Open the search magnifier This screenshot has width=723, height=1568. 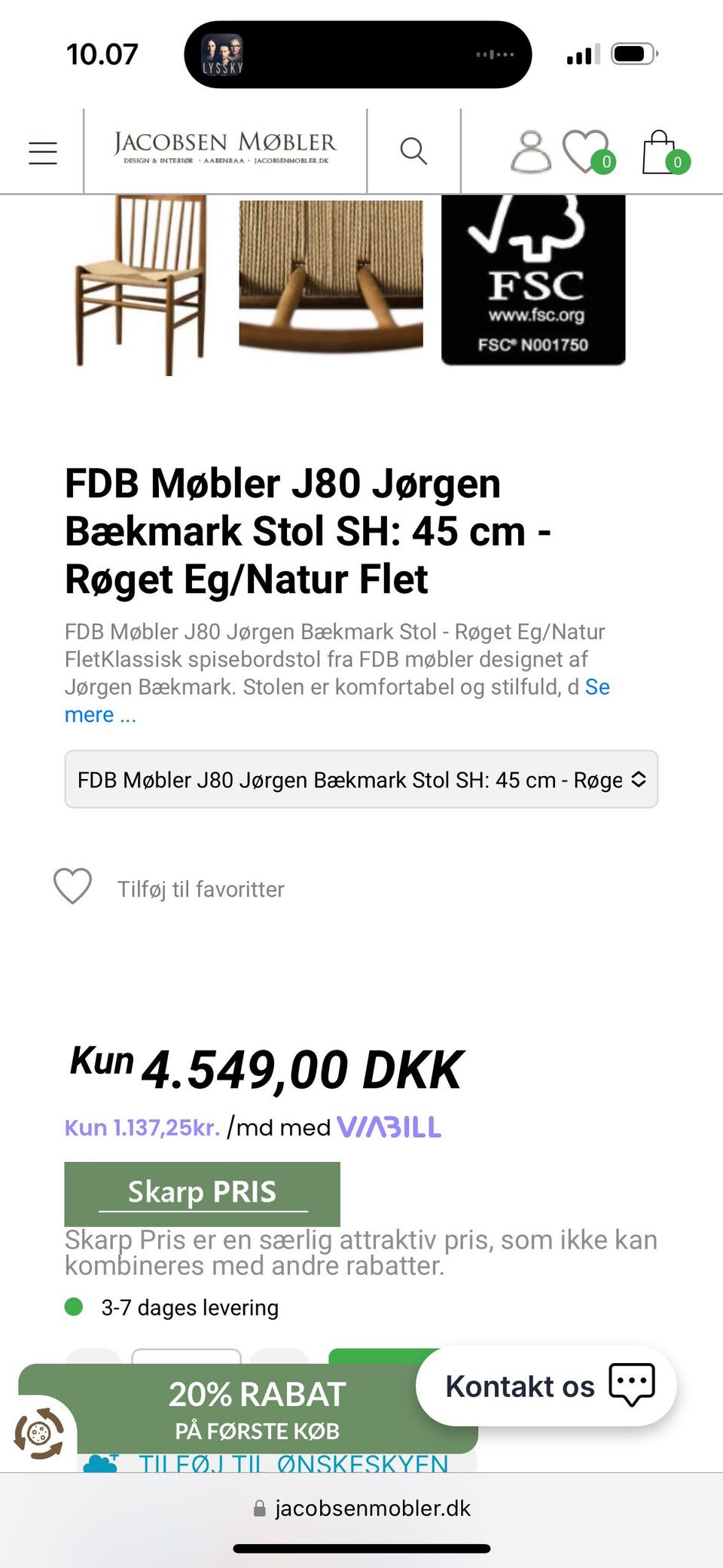pyautogui.click(x=413, y=151)
